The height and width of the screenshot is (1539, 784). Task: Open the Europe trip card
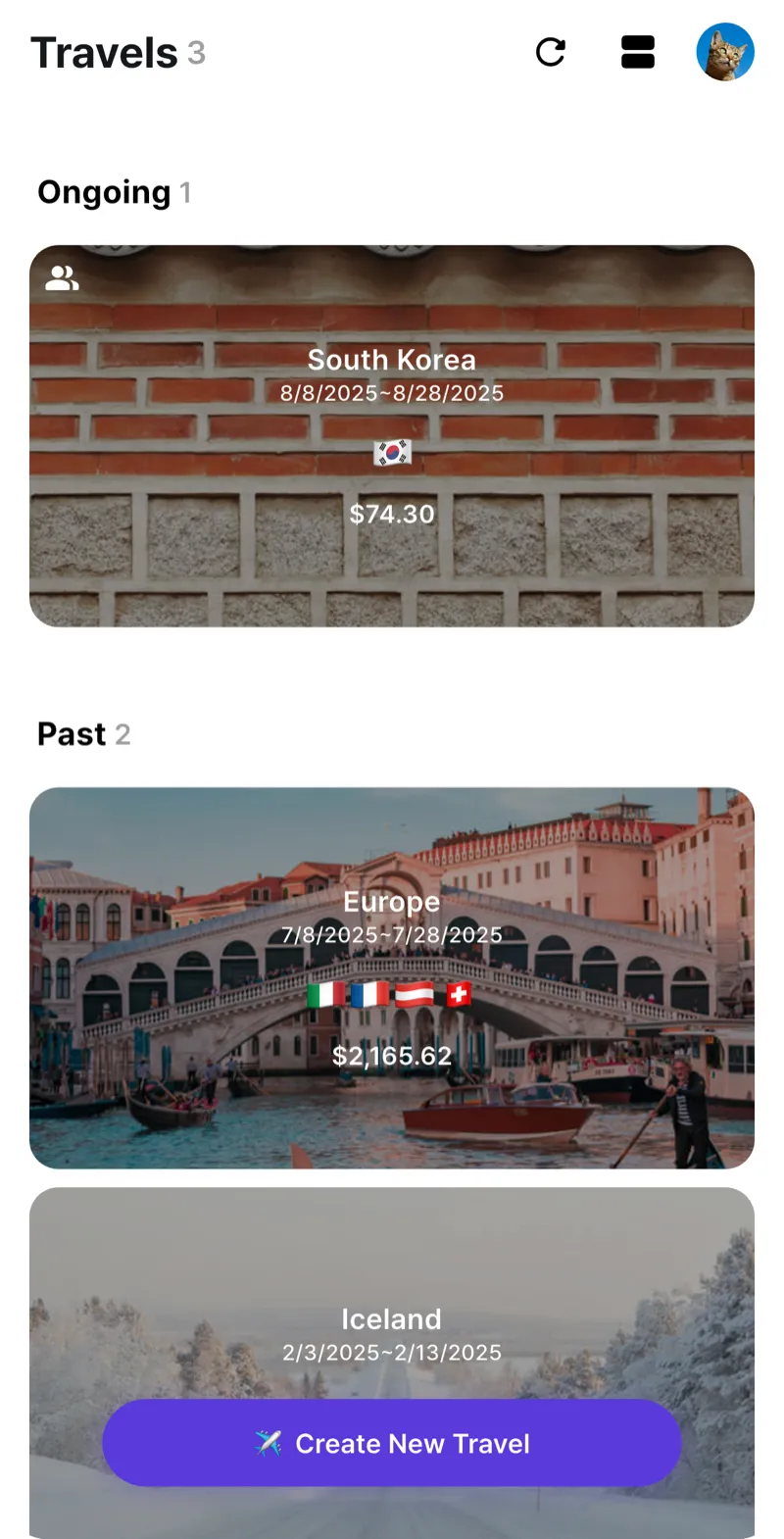(392, 977)
